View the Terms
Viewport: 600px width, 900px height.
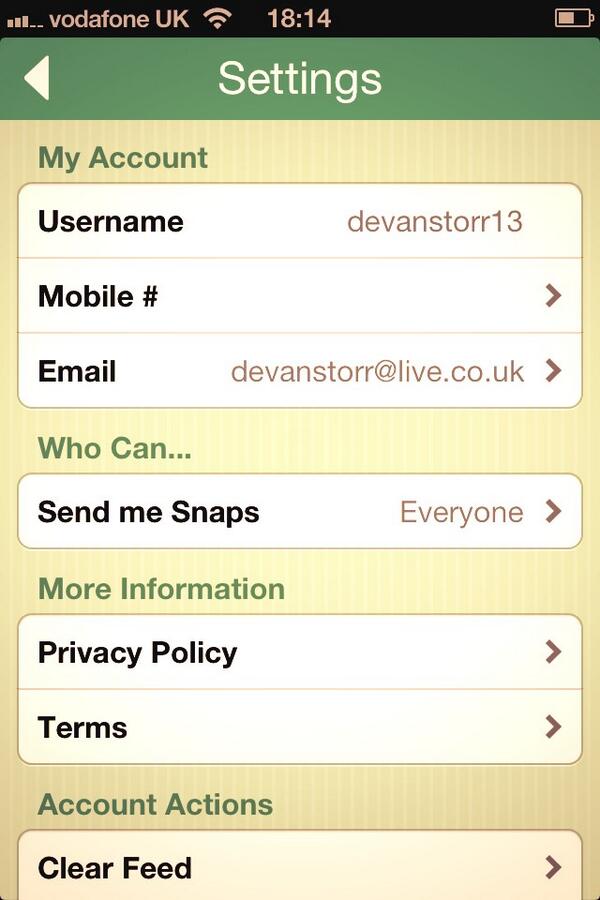pyautogui.click(x=300, y=727)
